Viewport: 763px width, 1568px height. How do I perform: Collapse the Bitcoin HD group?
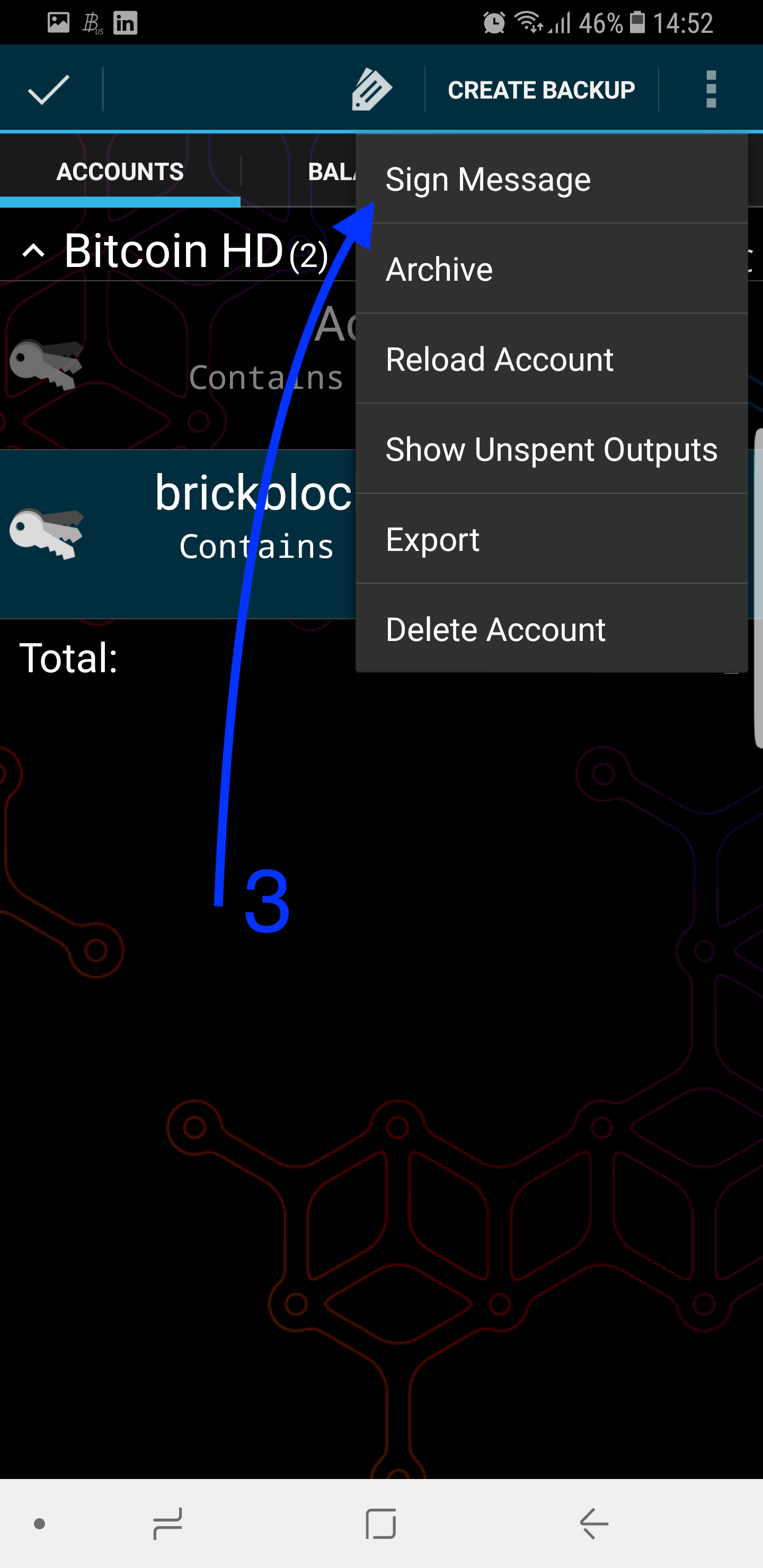coord(33,251)
